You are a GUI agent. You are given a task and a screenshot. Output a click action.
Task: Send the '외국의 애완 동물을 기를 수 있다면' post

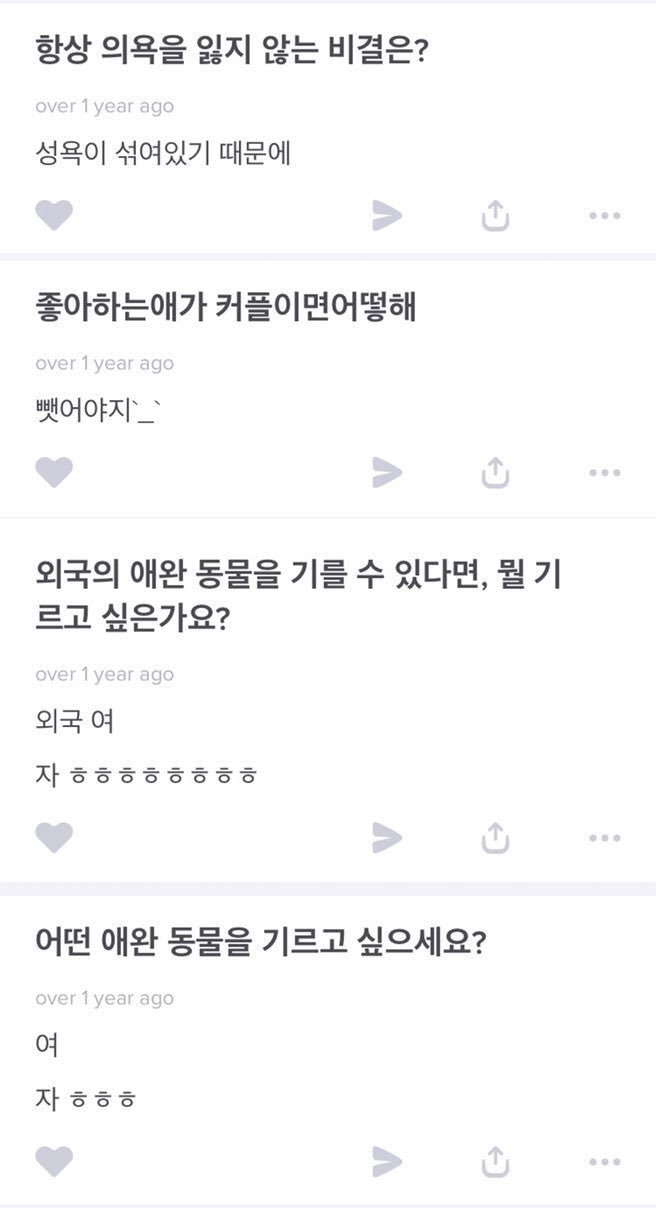coord(387,837)
